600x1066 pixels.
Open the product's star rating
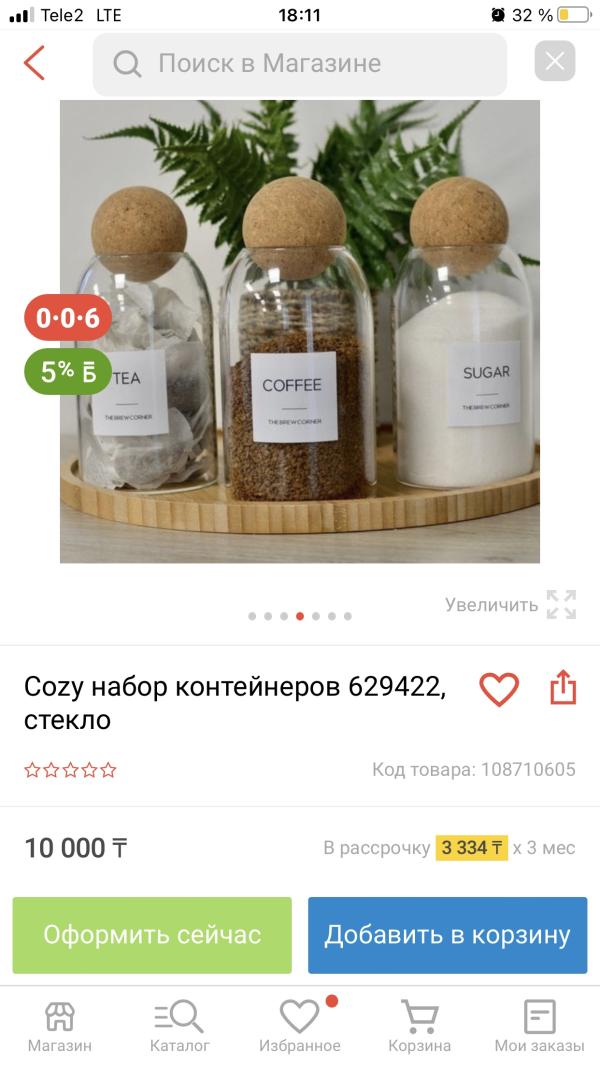pyautogui.click(x=71, y=770)
